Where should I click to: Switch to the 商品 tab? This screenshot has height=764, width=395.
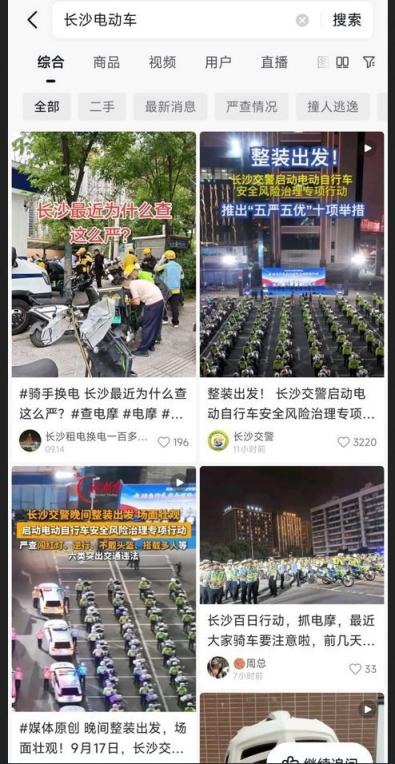click(x=106, y=62)
